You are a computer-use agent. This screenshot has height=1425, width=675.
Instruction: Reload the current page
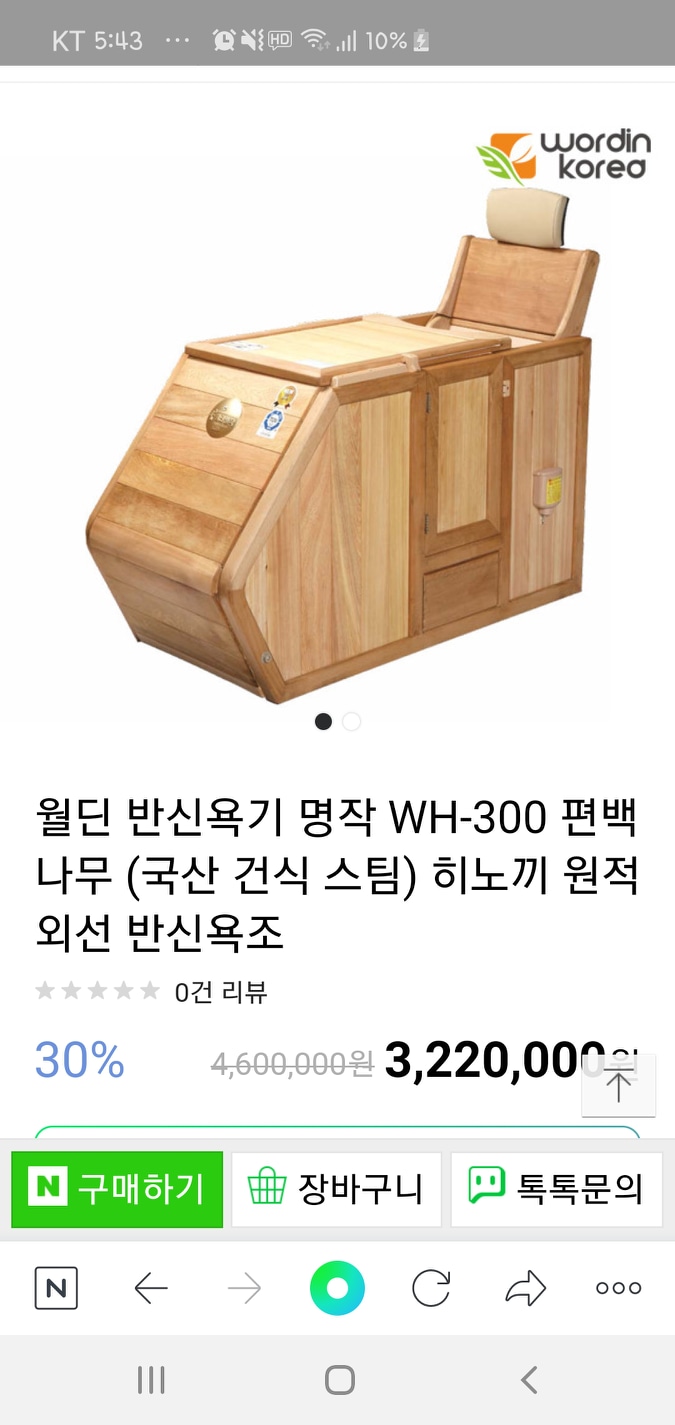(431, 1288)
